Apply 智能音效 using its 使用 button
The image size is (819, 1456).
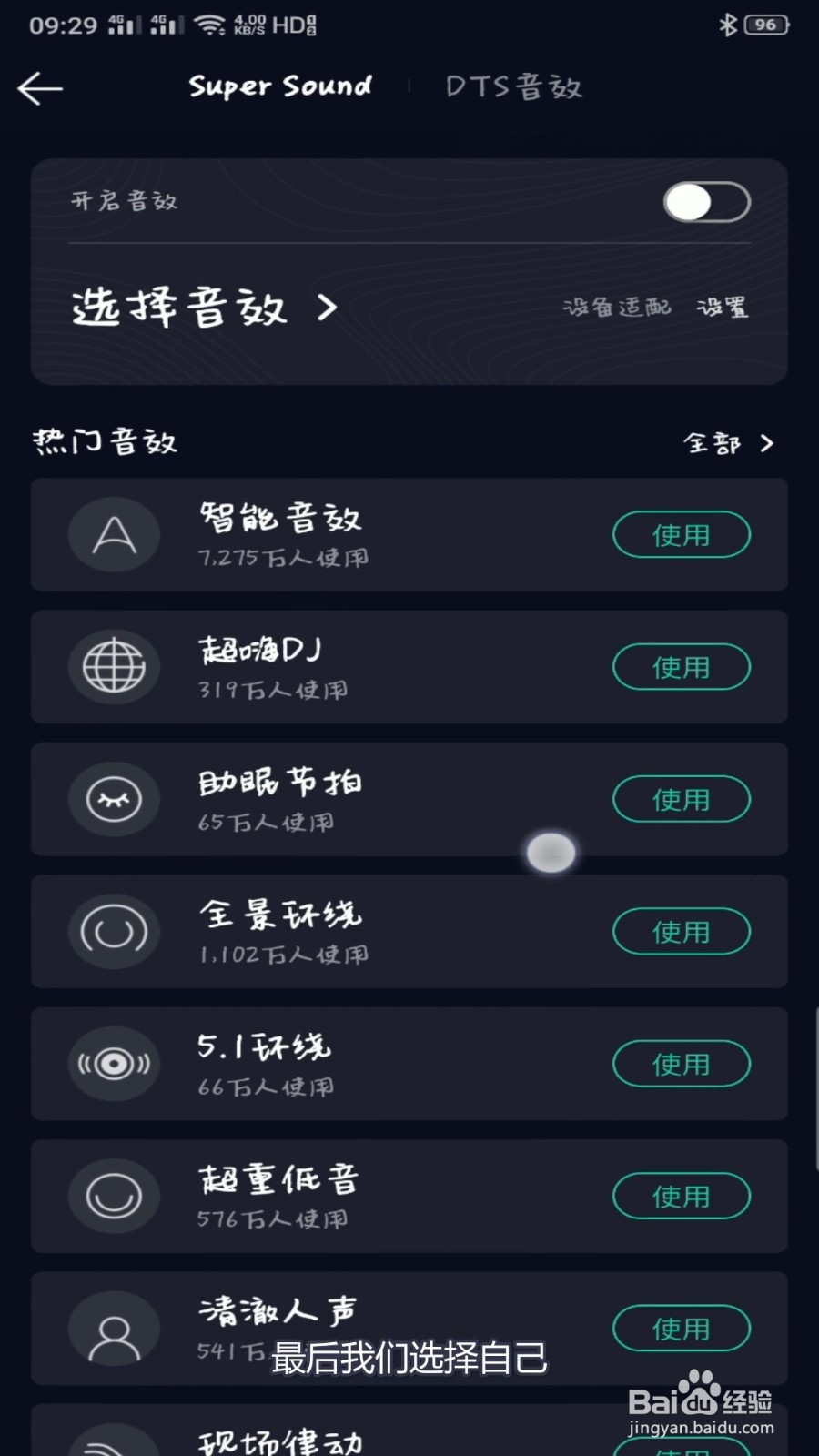(x=681, y=535)
